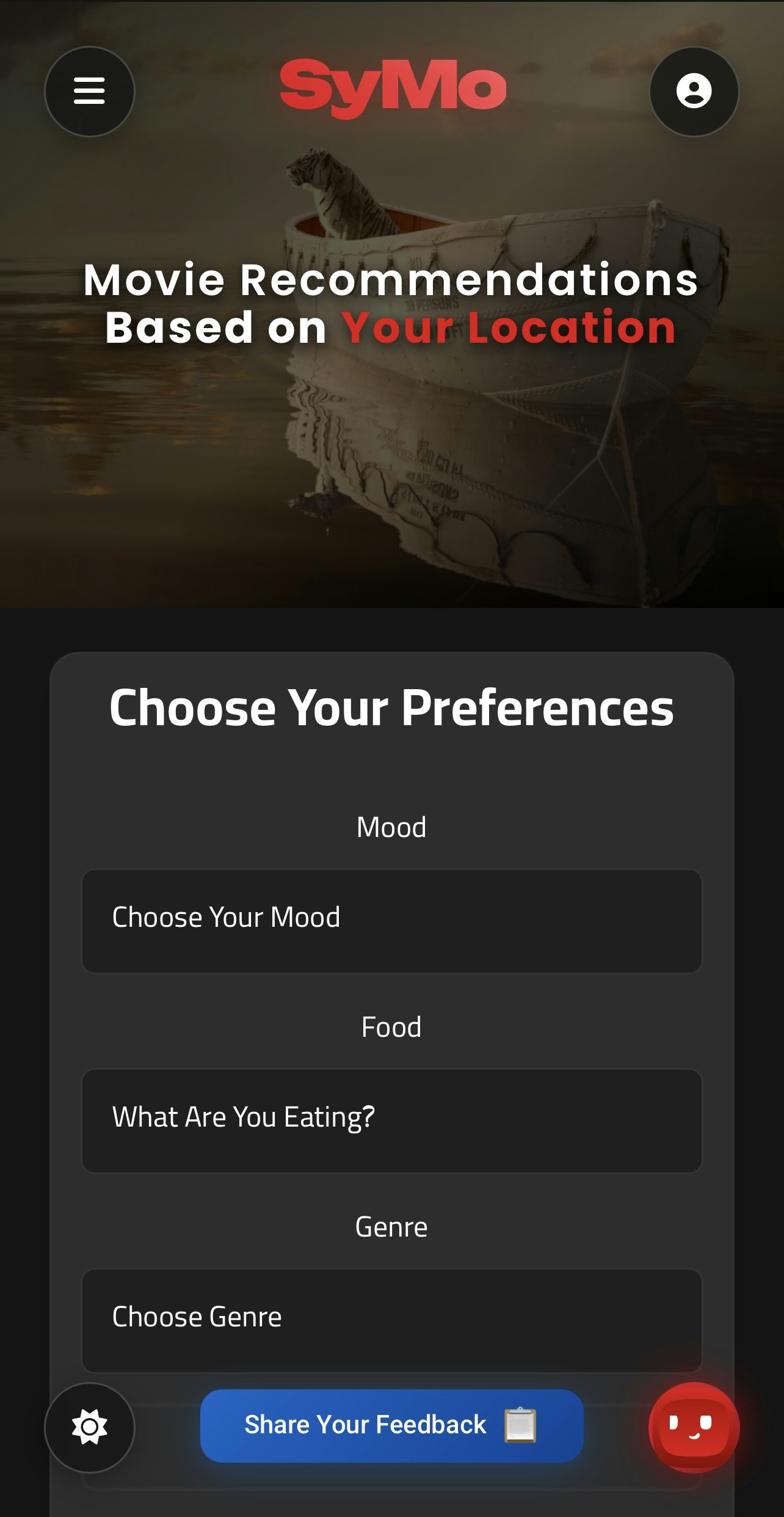Click the Food section label
This screenshot has height=1517, width=784.
pyautogui.click(x=391, y=1027)
